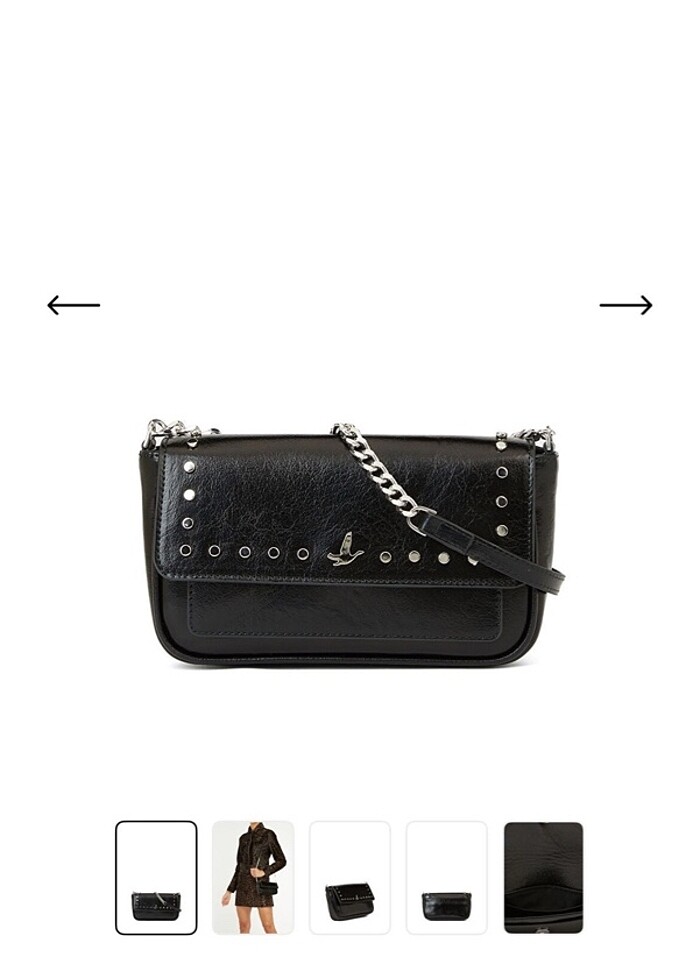Go to the previous product image

pos(73,305)
